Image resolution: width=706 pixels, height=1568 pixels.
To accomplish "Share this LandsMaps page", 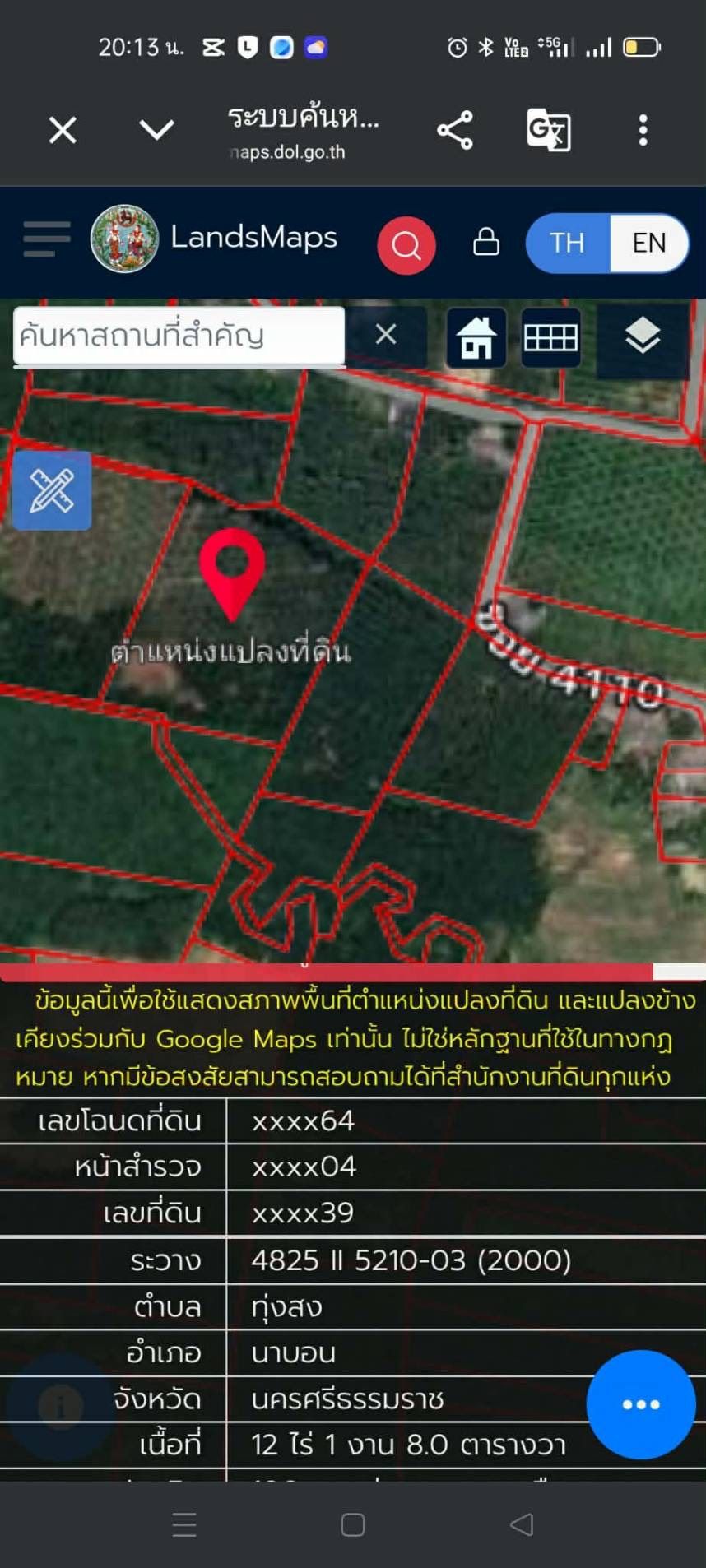I will [x=455, y=130].
